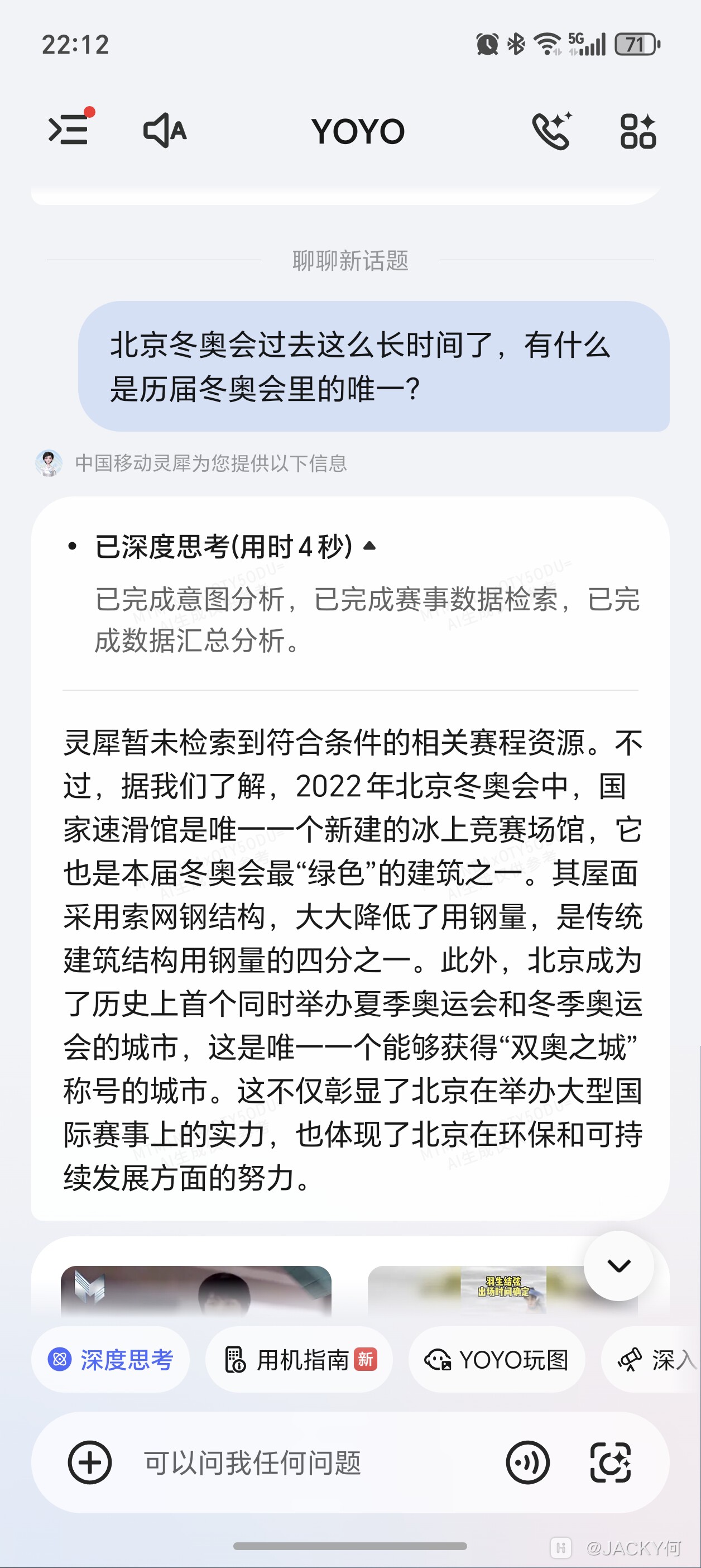This screenshot has width=701, height=1568.
Task: Tap the phone icon on 用机指南 chip
Action: (x=236, y=1360)
